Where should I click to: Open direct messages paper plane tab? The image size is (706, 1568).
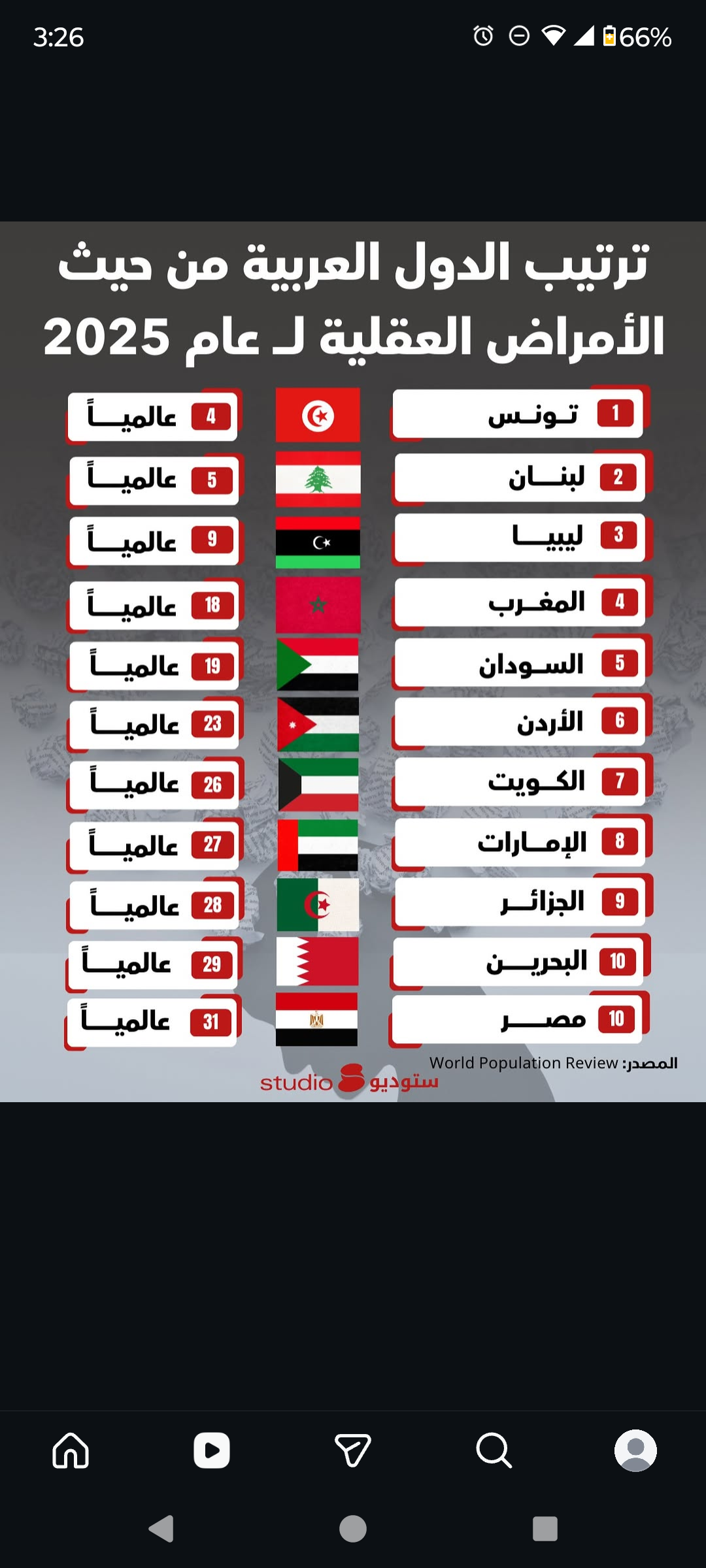click(353, 1450)
